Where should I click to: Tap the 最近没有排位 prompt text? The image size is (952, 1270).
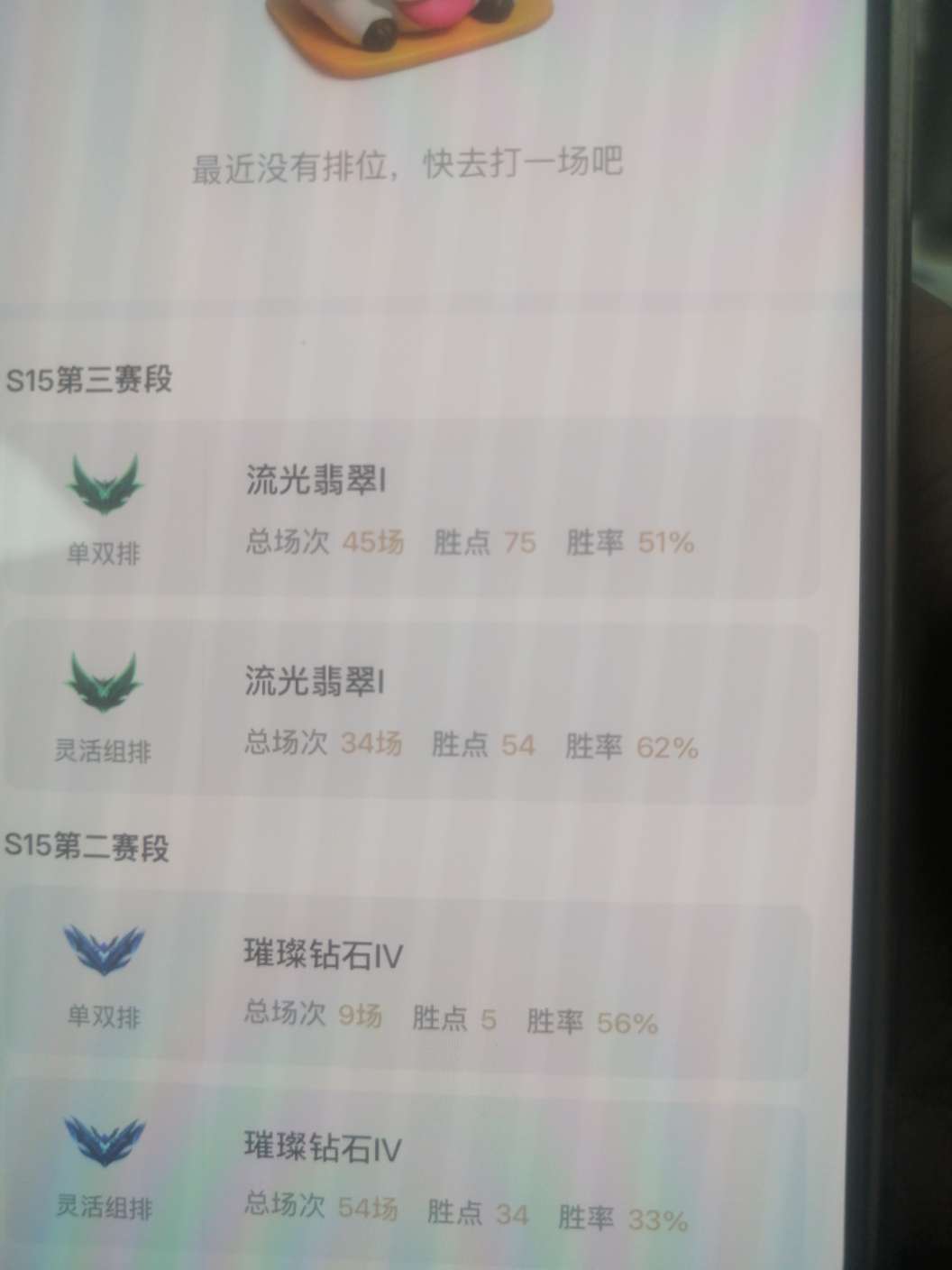click(x=297, y=165)
